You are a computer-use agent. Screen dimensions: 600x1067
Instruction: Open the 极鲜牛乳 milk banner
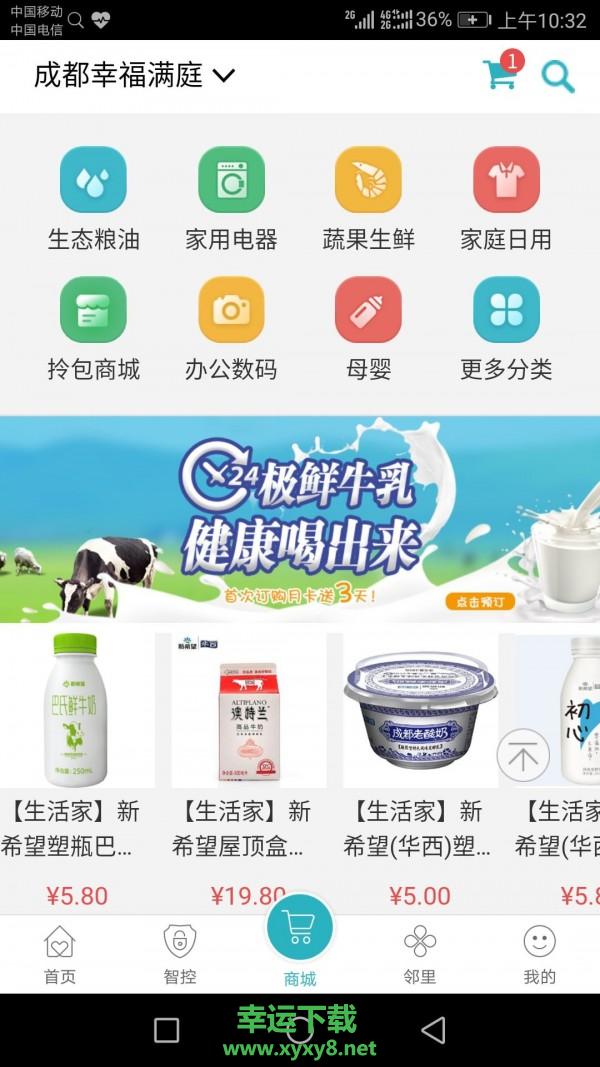point(300,519)
